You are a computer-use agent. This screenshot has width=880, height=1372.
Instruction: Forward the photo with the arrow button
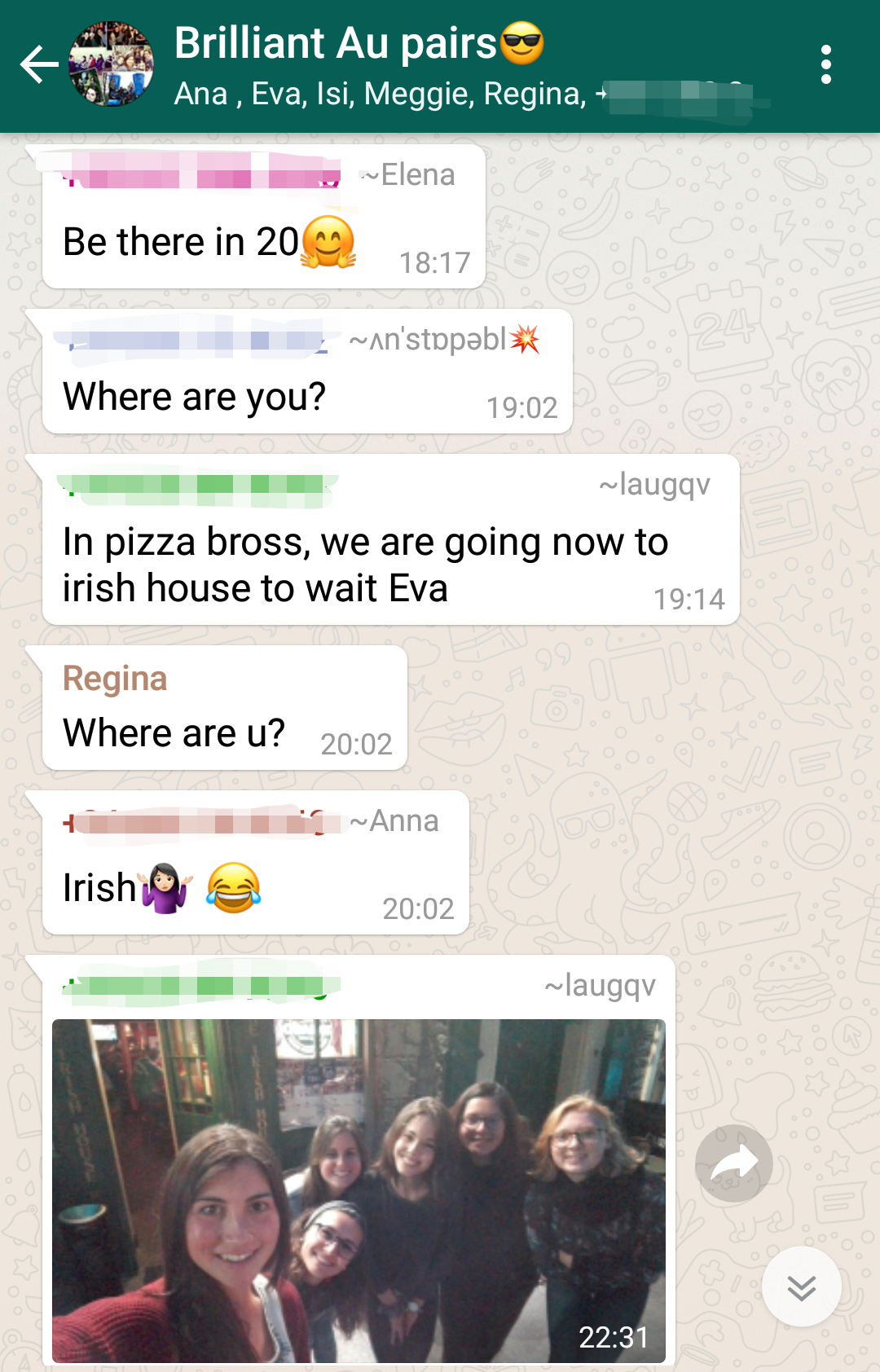733,1163
